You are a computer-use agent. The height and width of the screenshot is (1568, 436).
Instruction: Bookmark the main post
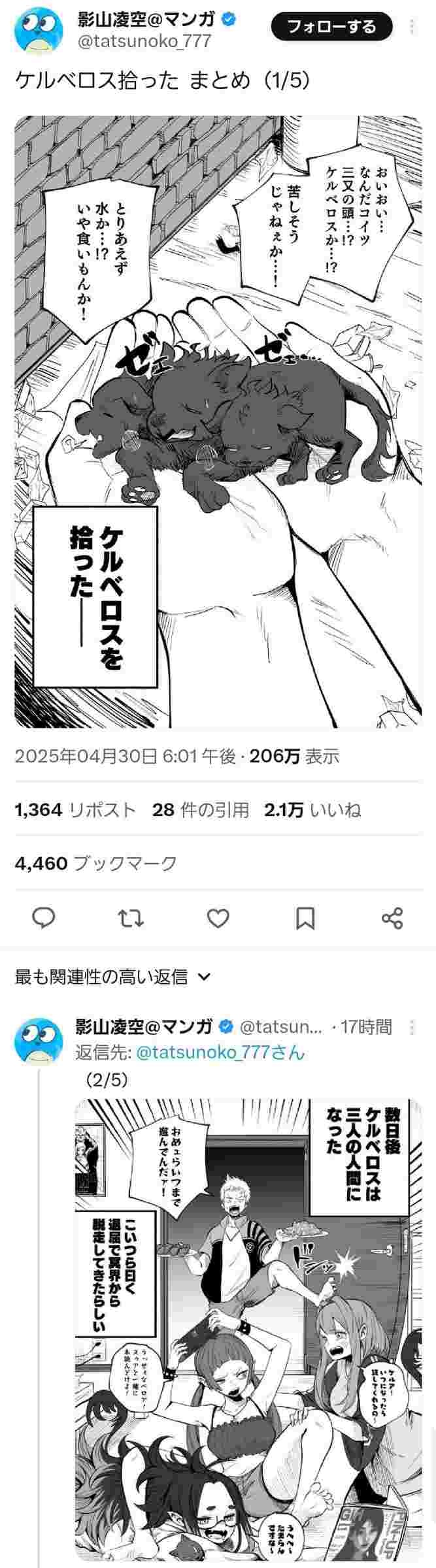pyautogui.click(x=305, y=918)
